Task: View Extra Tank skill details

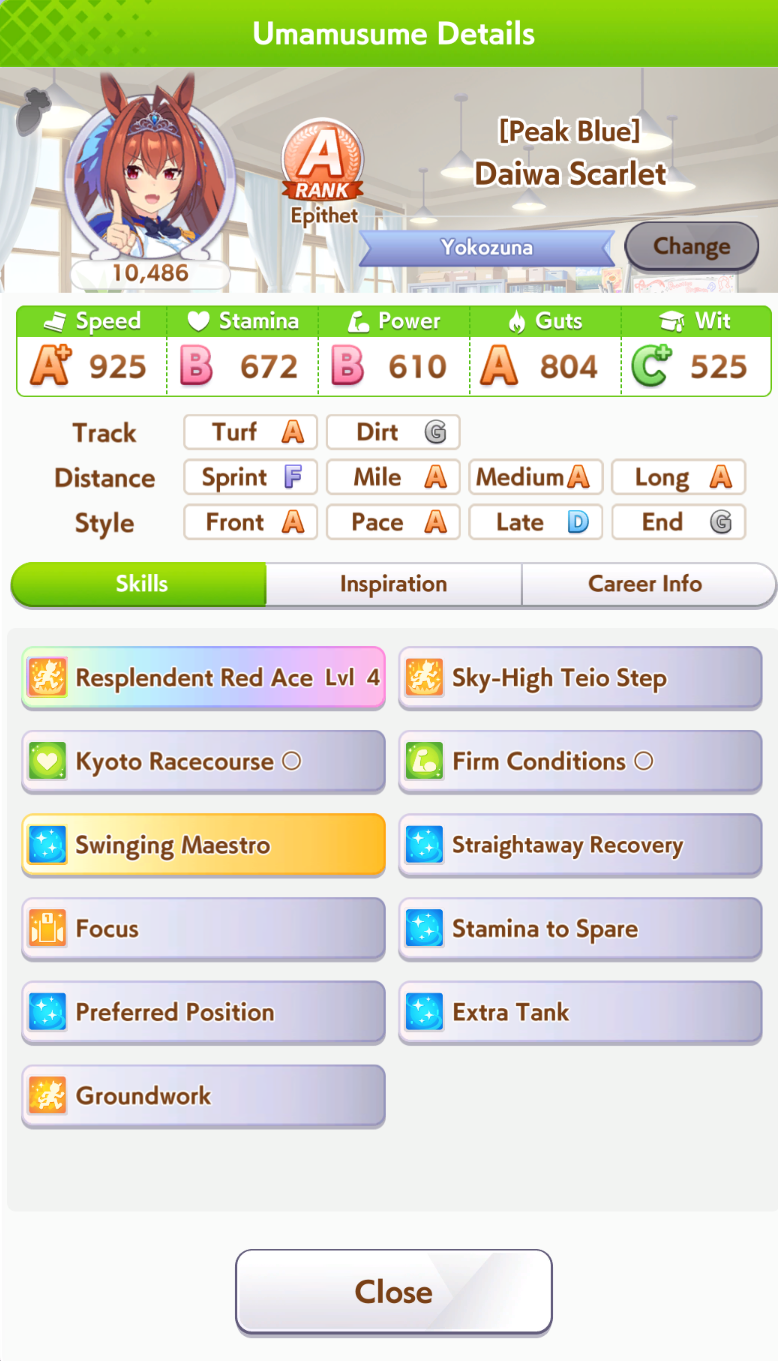Action: point(580,1012)
